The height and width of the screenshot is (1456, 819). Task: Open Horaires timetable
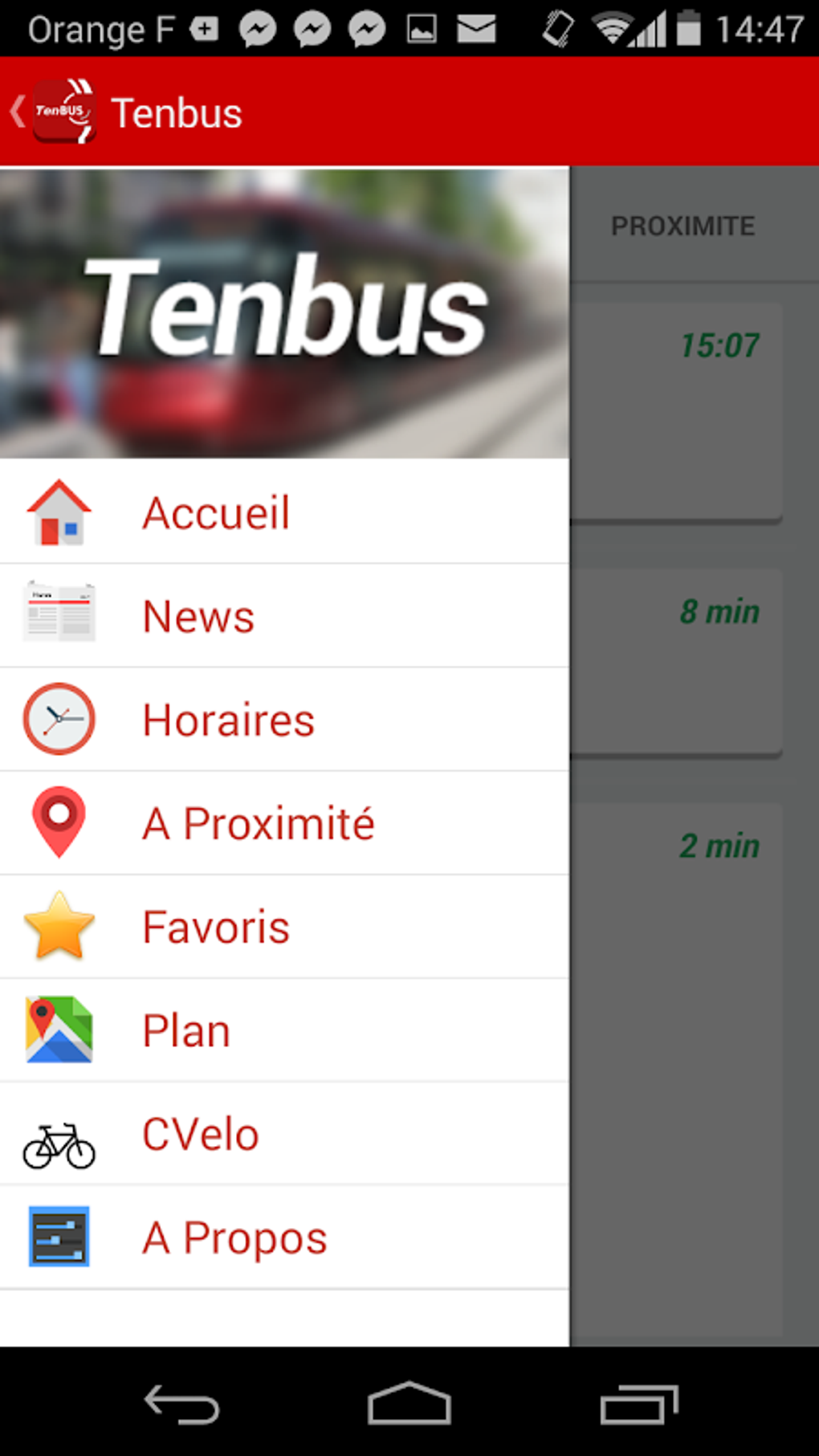284,720
